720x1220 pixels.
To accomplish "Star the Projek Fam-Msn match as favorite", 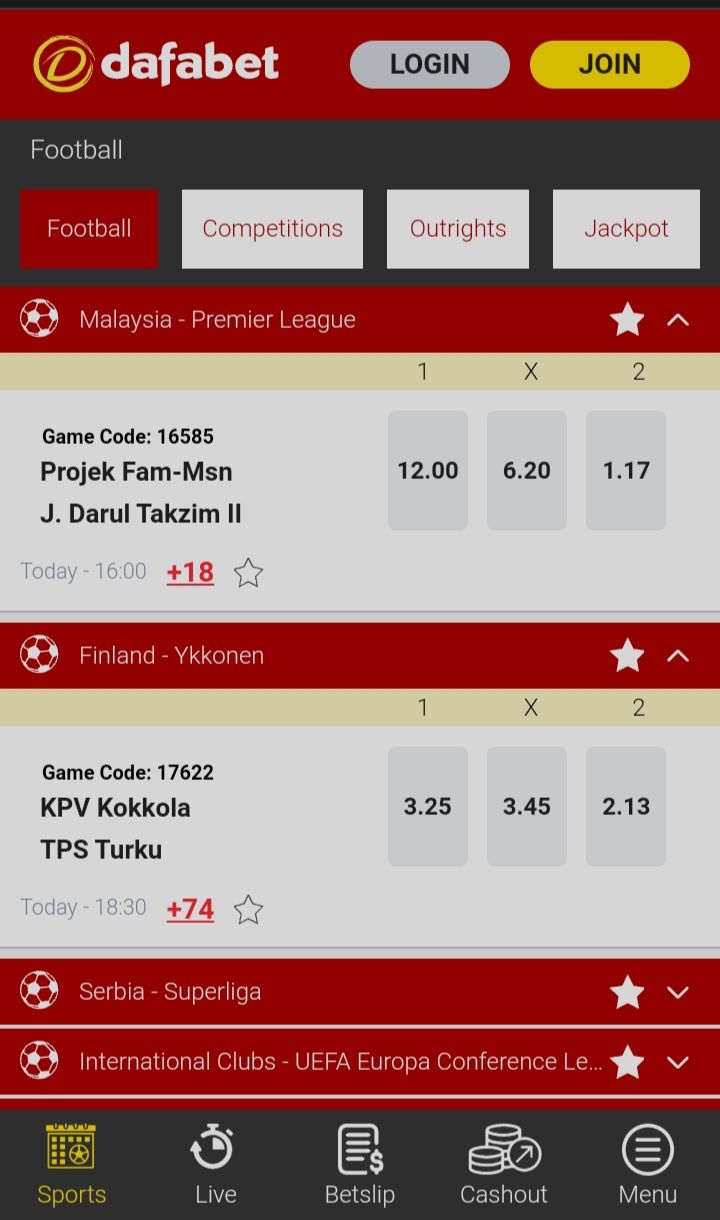I will [x=248, y=573].
